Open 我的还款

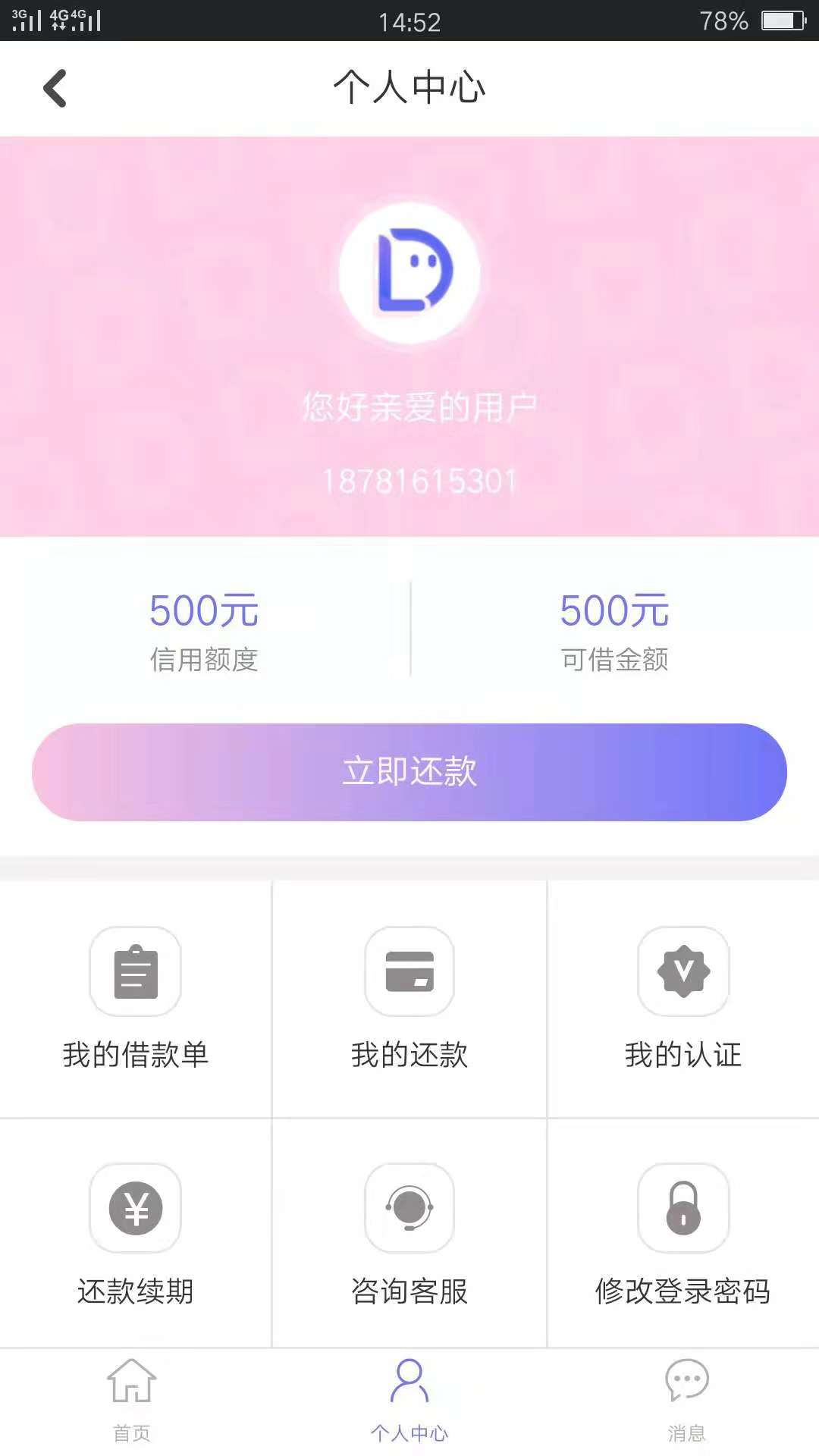(x=409, y=999)
